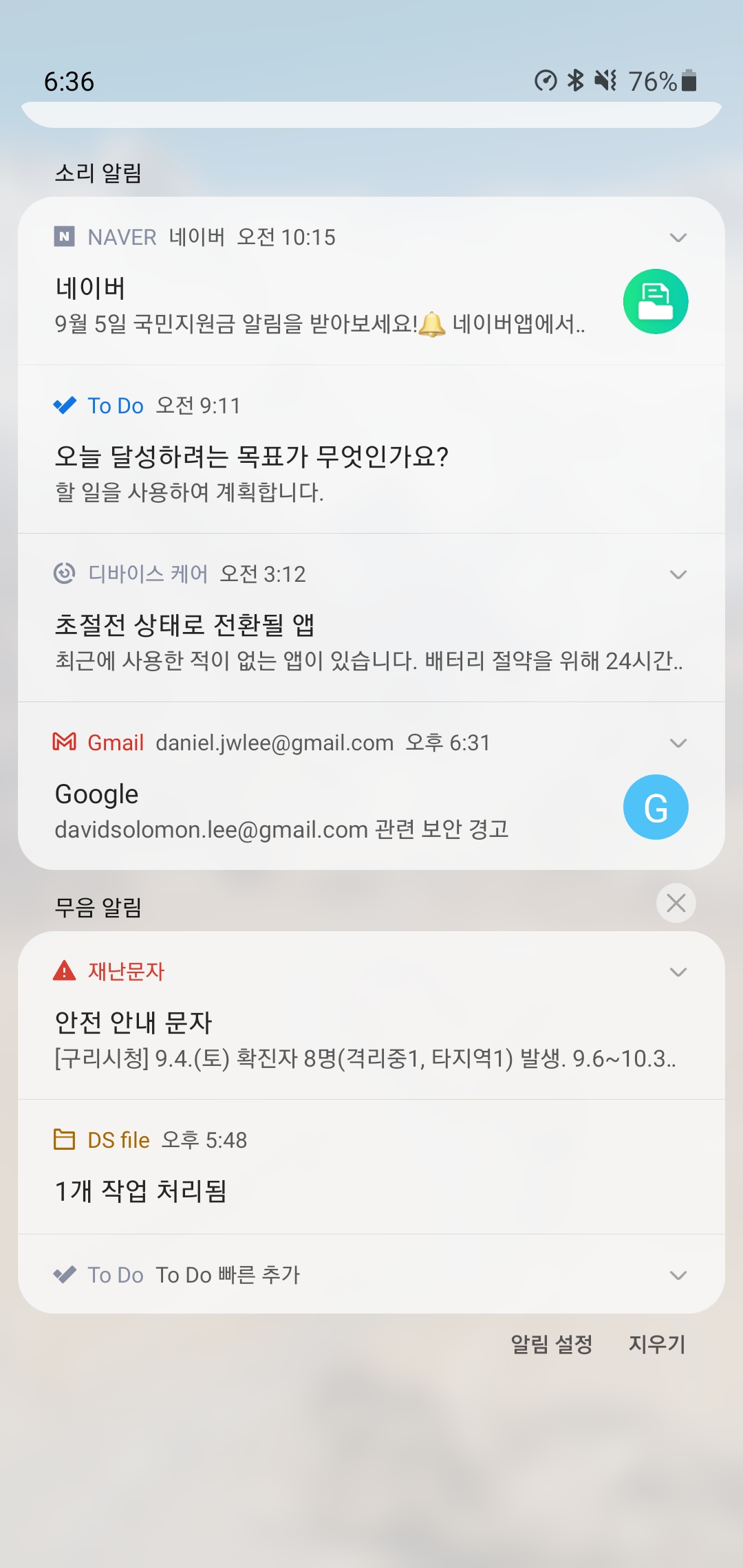Expand the Gmail notification chevron

[678, 743]
